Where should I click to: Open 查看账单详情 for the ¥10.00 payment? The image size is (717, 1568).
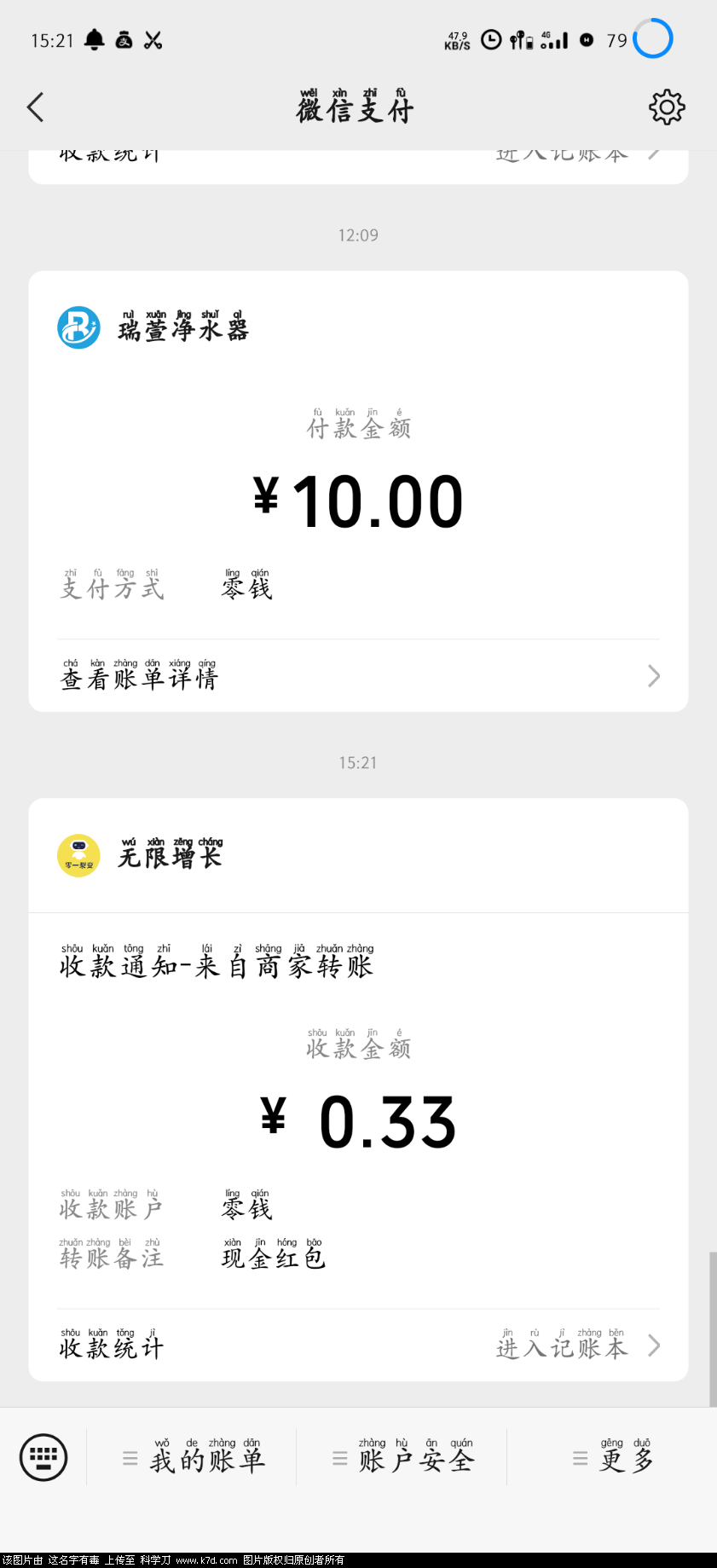pyautogui.click(x=358, y=677)
